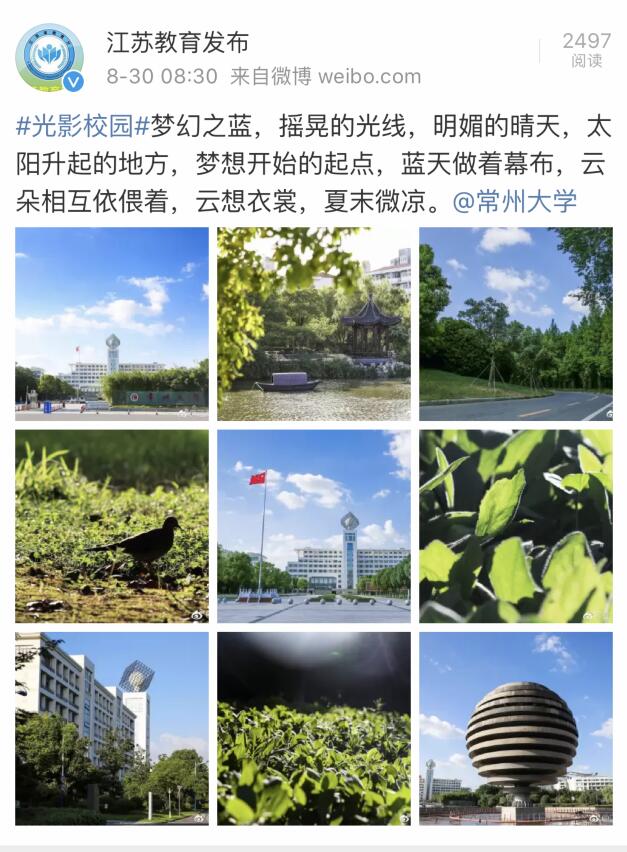This screenshot has height=852, width=627.
Task: View the spherical building photo
Action: [x=515, y=727]
